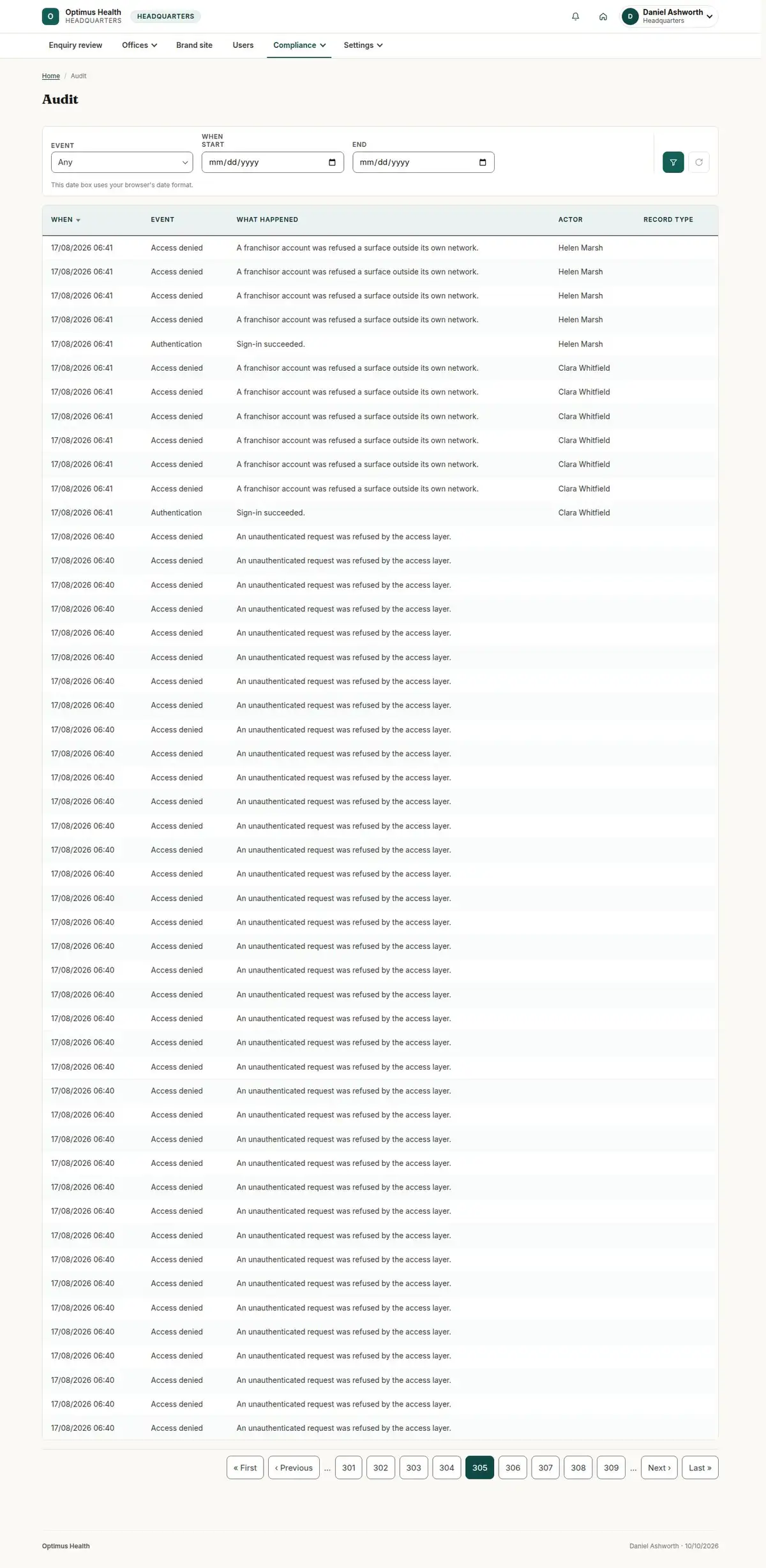
Task: Jump to the Last page
Action: [x=700, y=1467]
